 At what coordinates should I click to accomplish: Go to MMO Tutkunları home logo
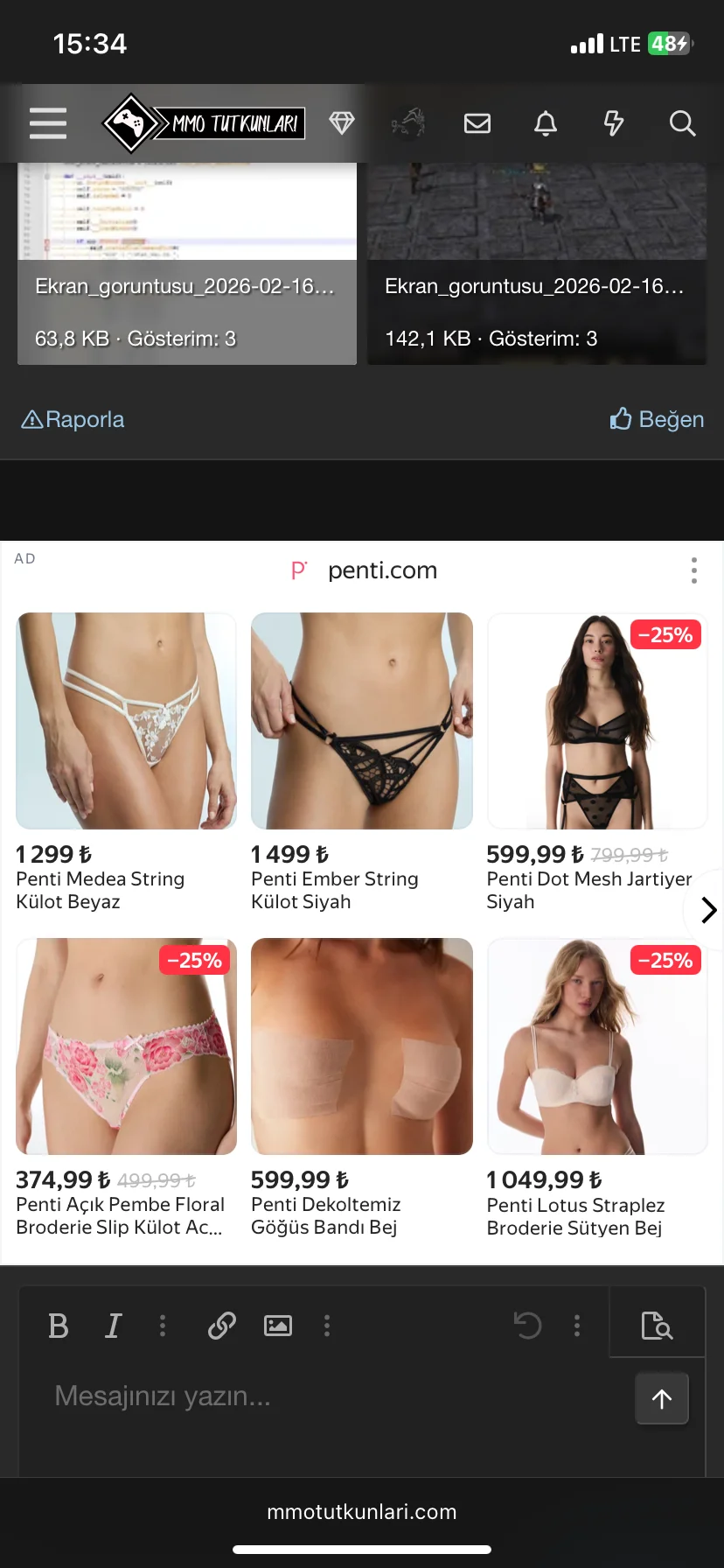click(x=204, y=123)
